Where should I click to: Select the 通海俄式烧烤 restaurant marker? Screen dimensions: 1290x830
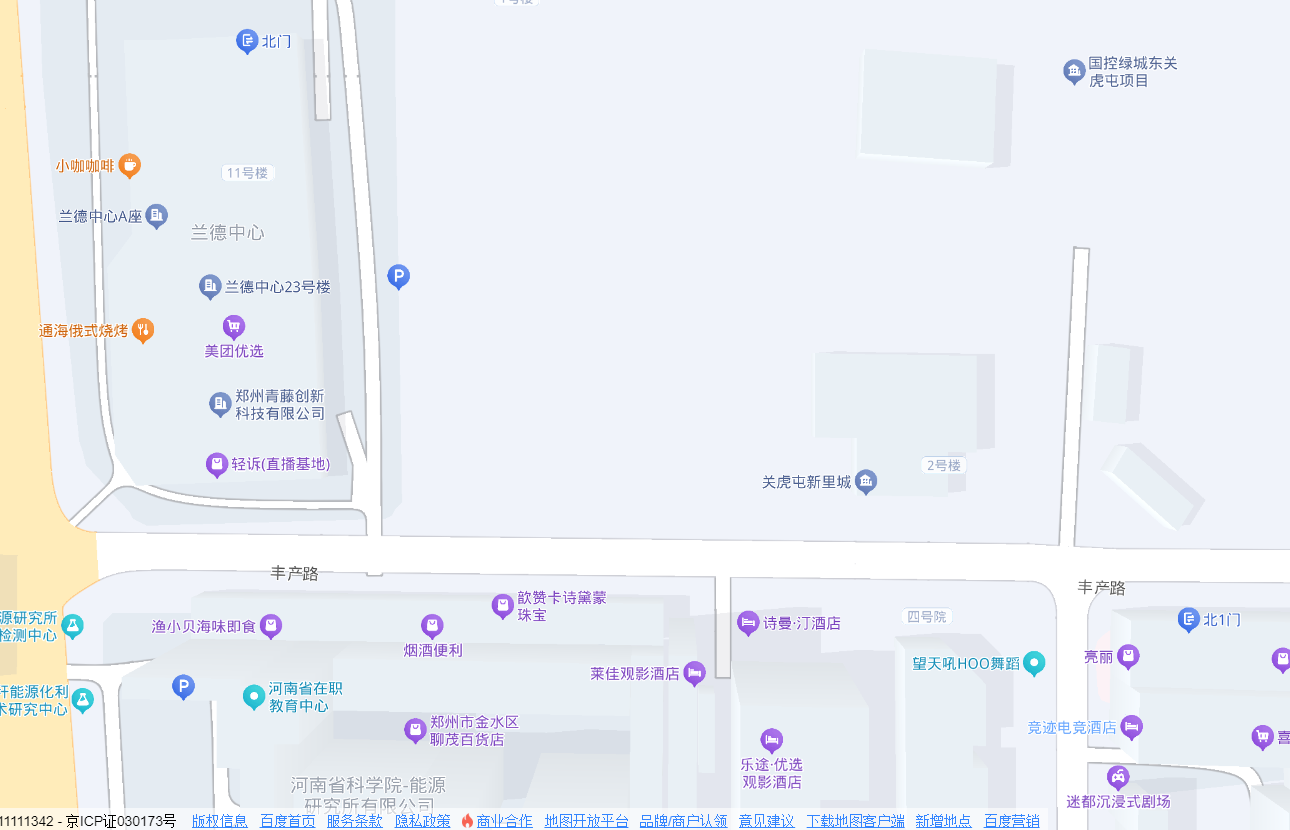pyautogui.click(x=143, y=330)
